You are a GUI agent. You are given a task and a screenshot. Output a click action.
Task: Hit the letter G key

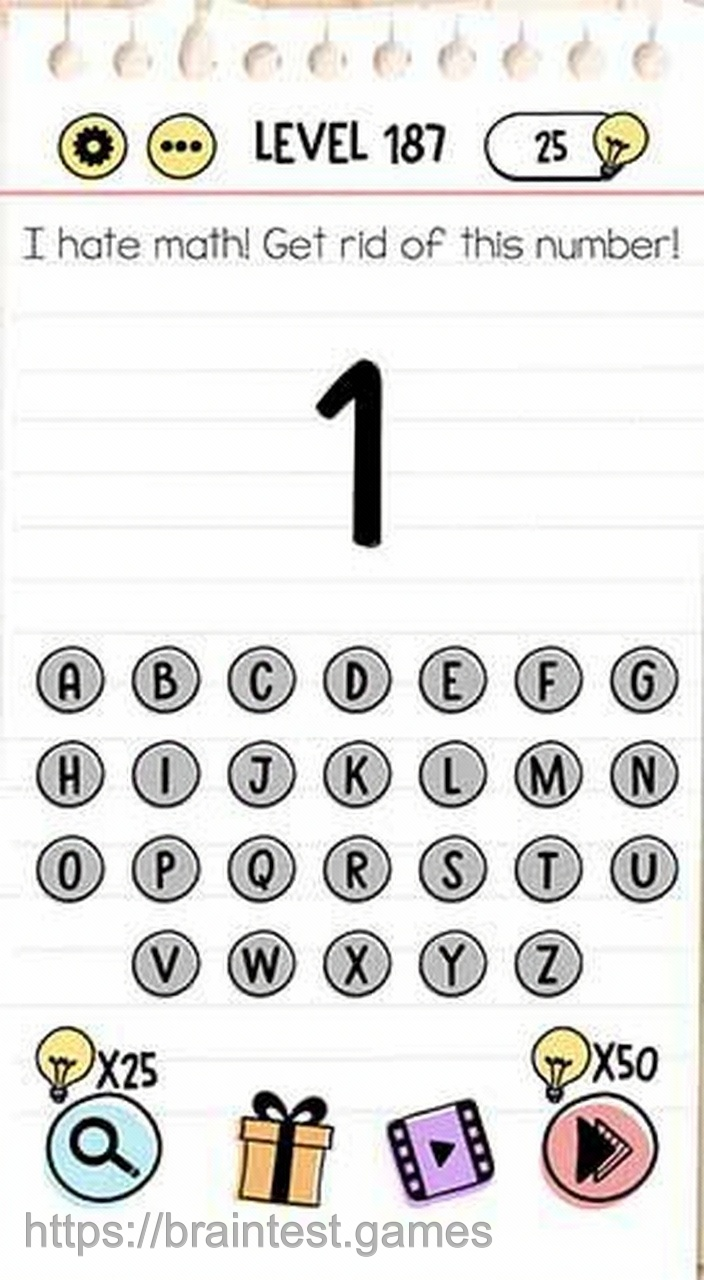point(644,682)
